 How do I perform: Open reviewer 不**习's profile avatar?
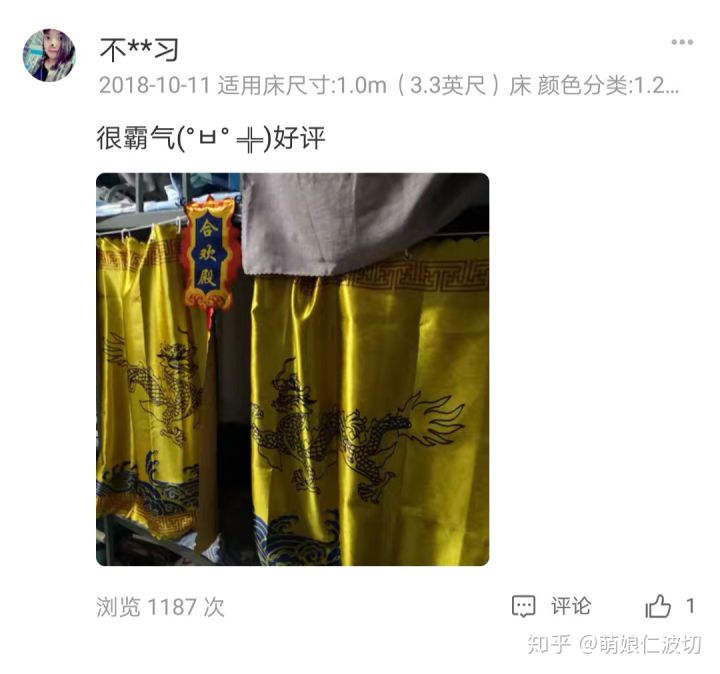(x=49, y=55)
